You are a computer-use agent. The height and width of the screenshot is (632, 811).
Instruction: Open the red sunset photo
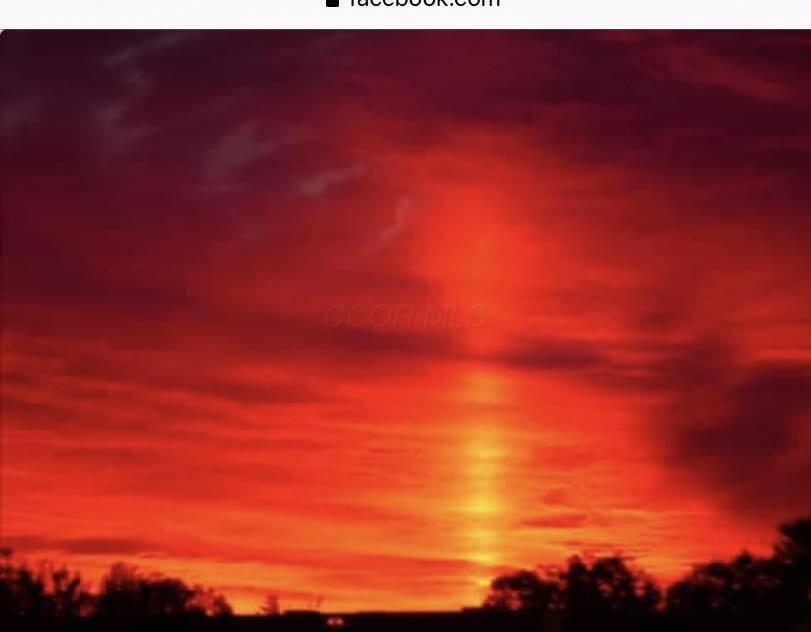click(x=405, y=330)
